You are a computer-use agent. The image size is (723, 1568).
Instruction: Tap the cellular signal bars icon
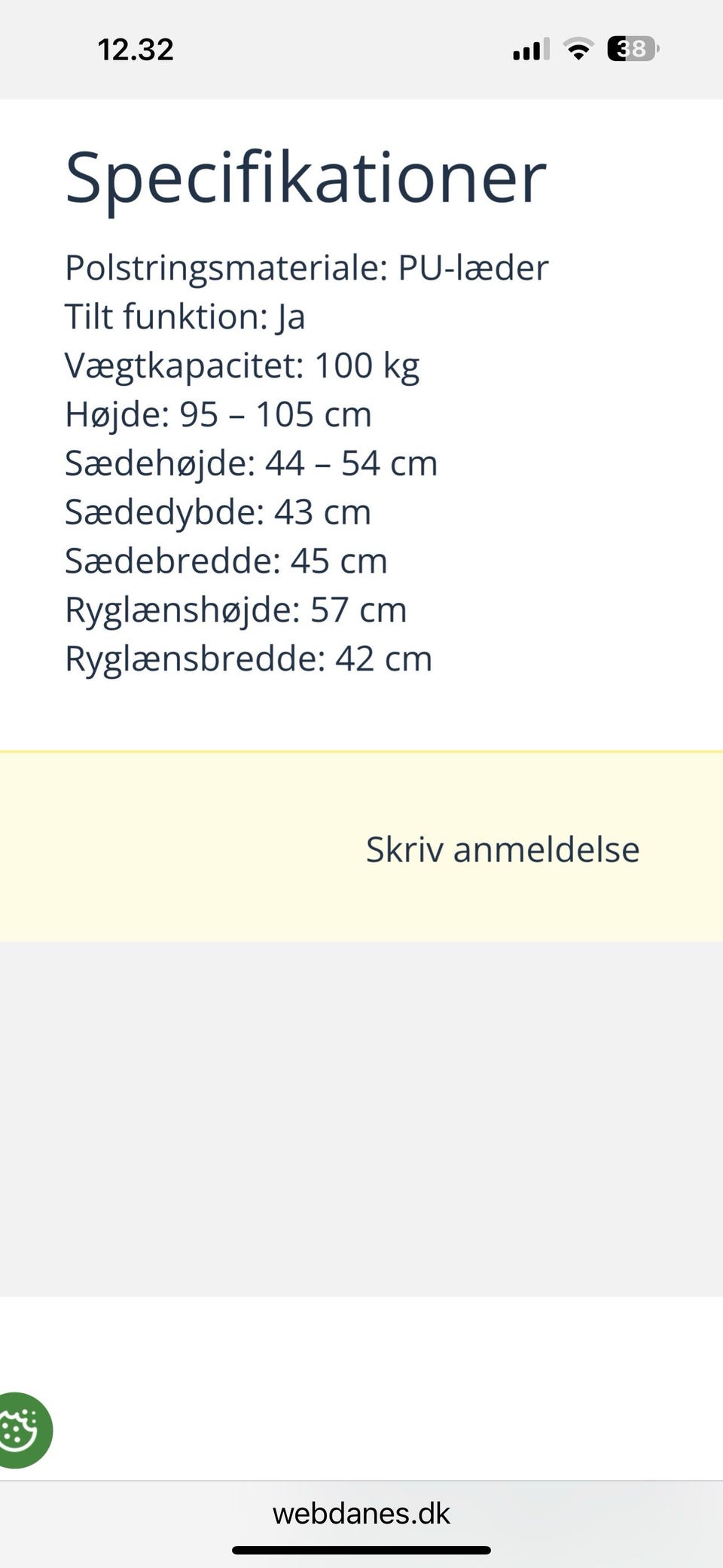(527, 48)
